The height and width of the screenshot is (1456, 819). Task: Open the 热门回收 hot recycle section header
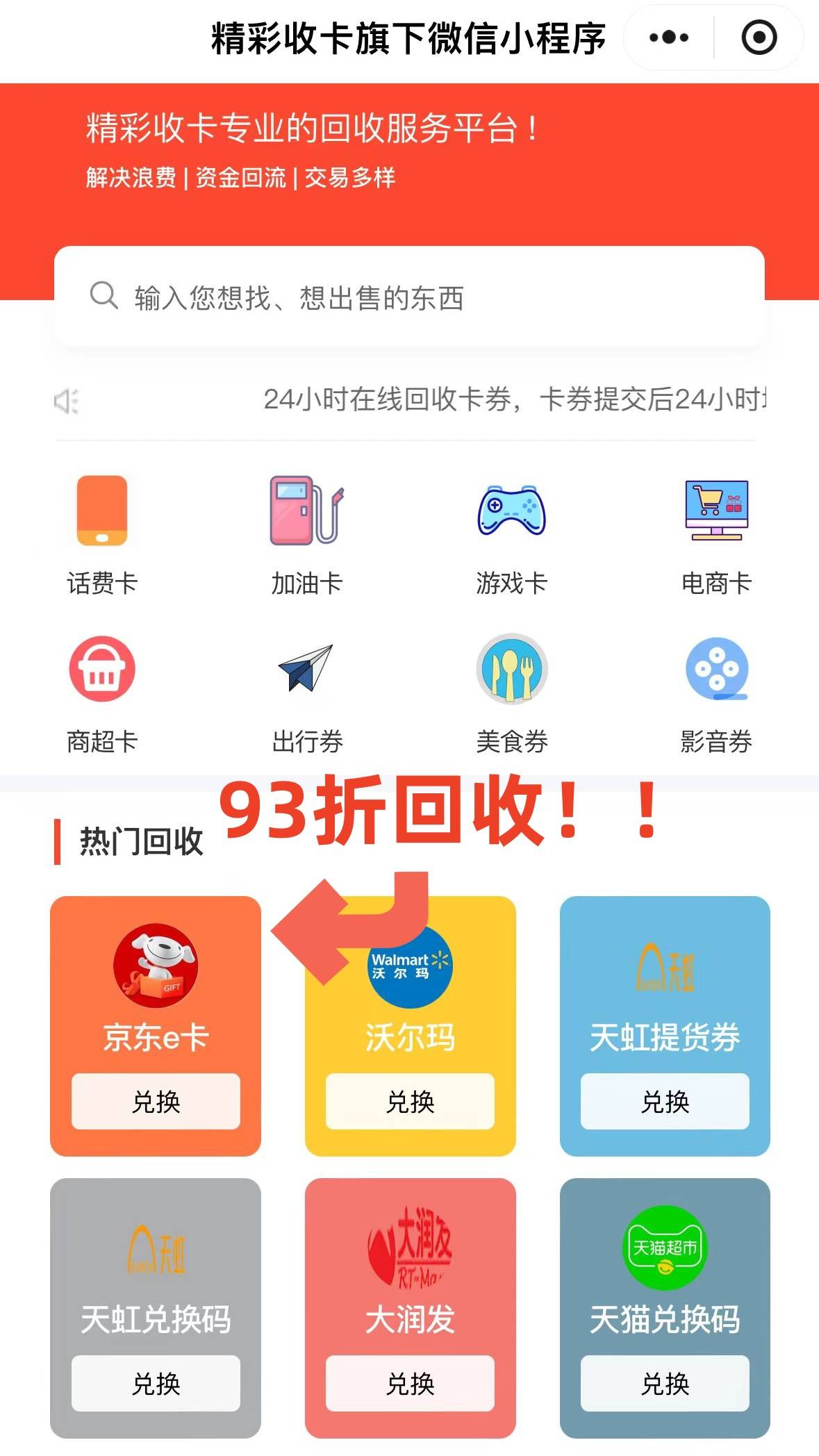click(x=139, y=842)
